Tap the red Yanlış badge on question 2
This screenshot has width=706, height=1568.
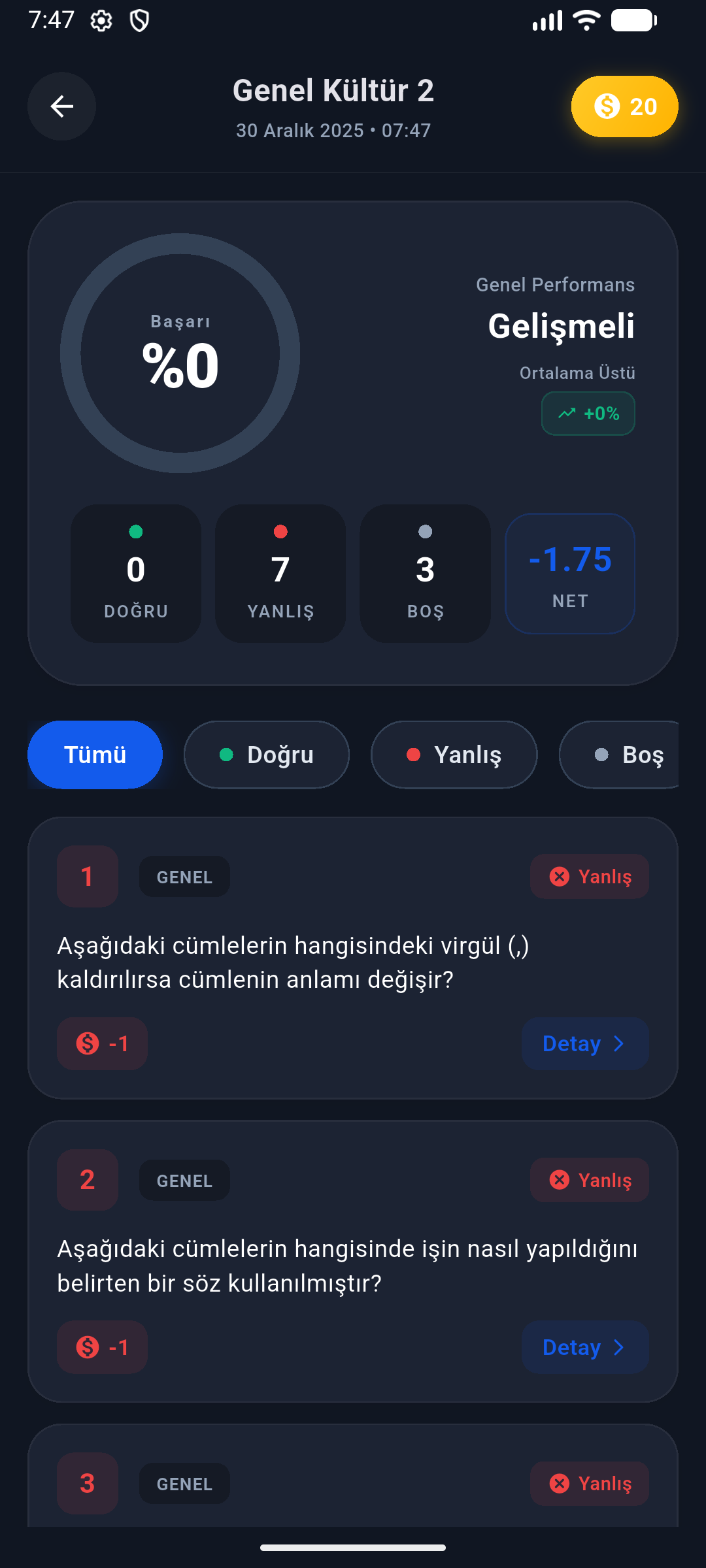click(589, 1180)
